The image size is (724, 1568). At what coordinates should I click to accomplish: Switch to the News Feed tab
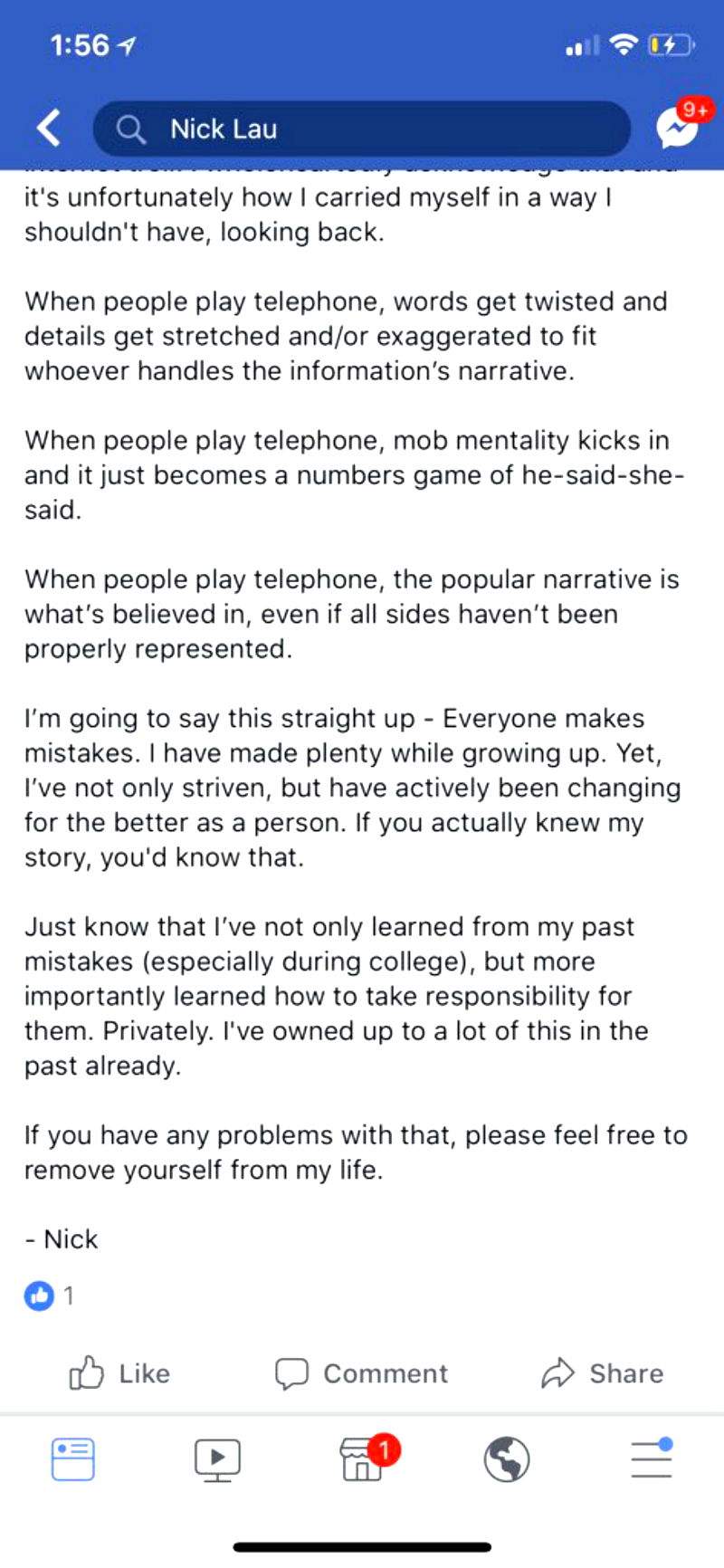(73, 1458)
